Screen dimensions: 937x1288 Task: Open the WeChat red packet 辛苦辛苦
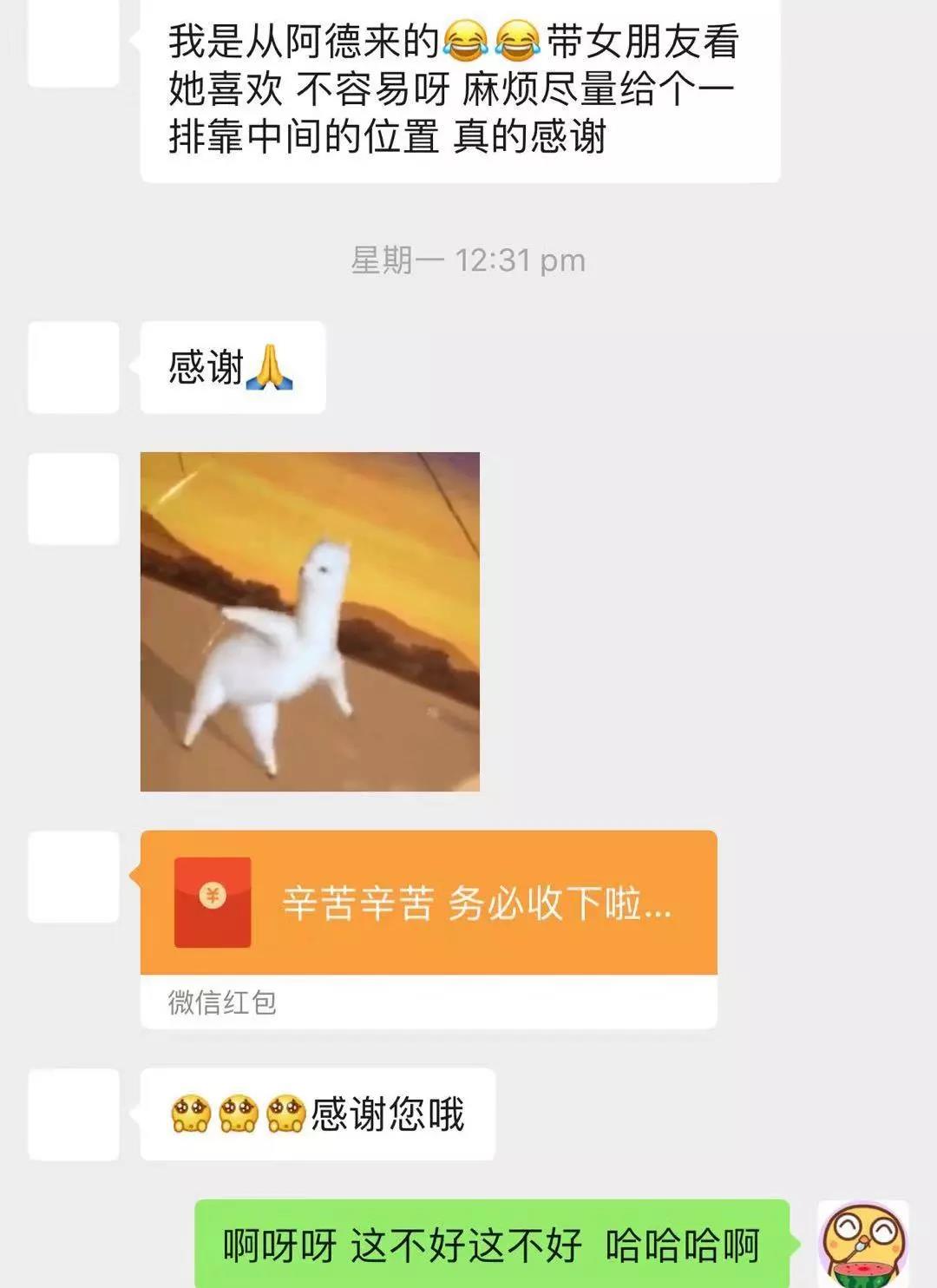click(429, 904)
